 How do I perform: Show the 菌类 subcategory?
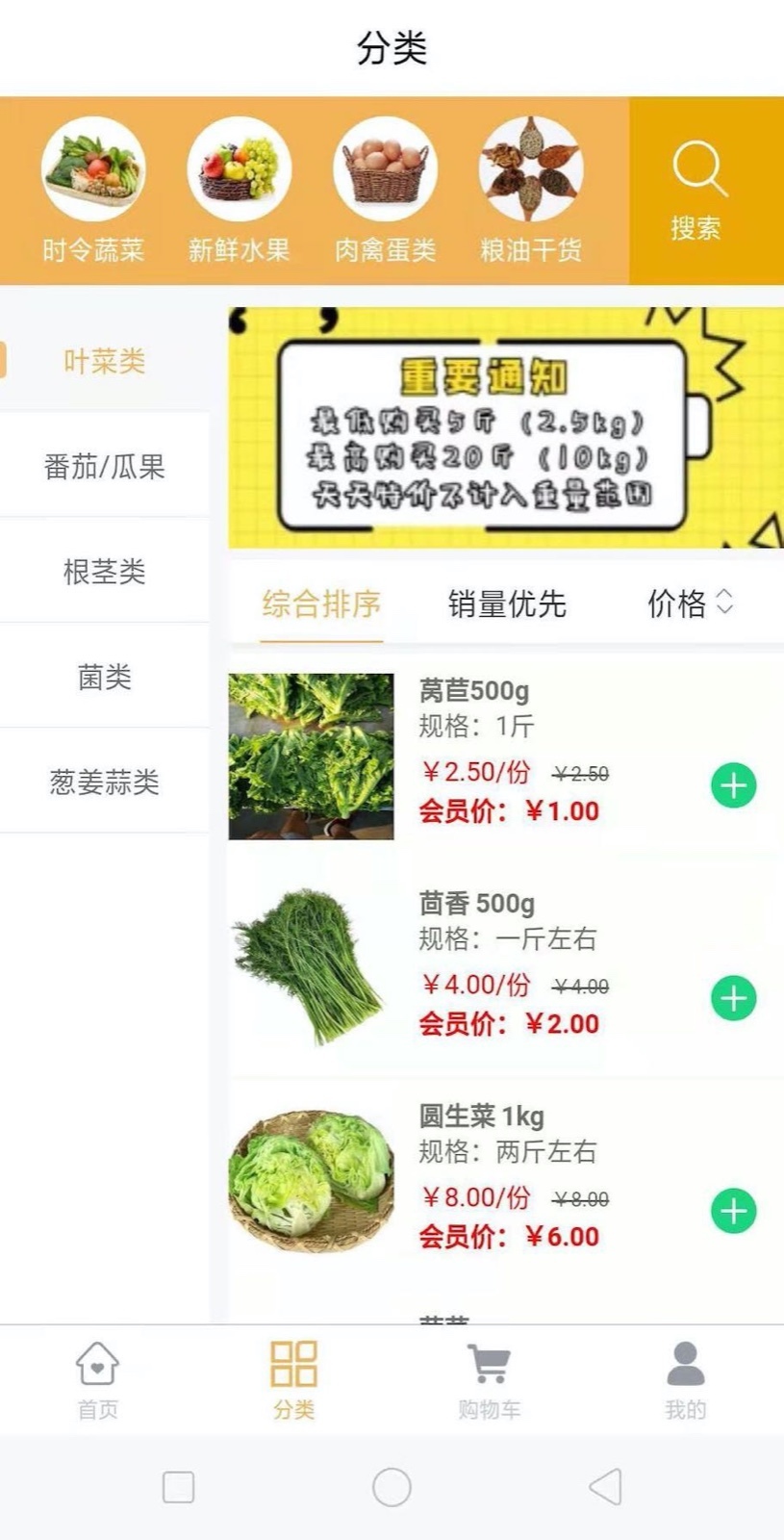coord(104,677)
